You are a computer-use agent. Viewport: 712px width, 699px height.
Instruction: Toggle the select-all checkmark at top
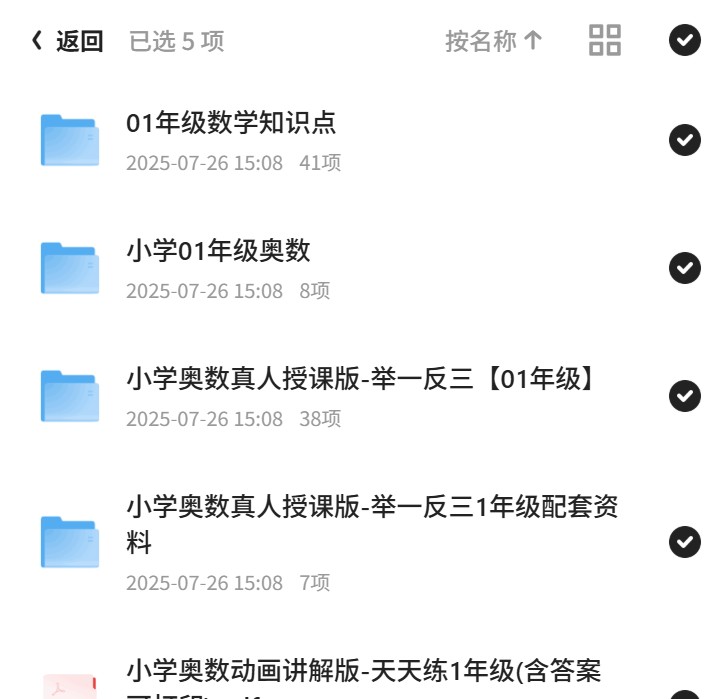(685, 40)
